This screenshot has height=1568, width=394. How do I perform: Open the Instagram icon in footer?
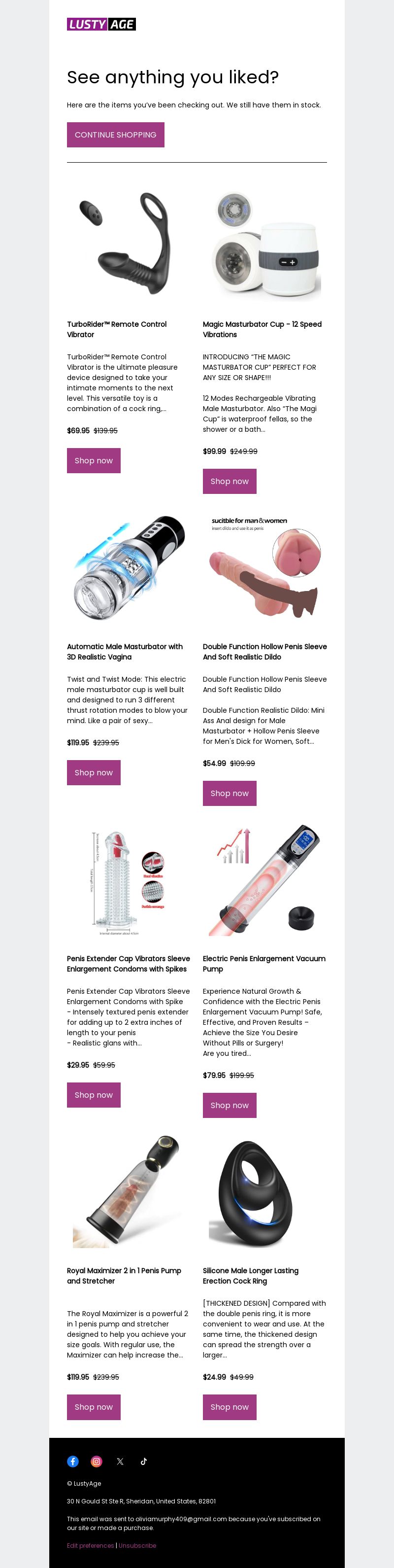96,1461
